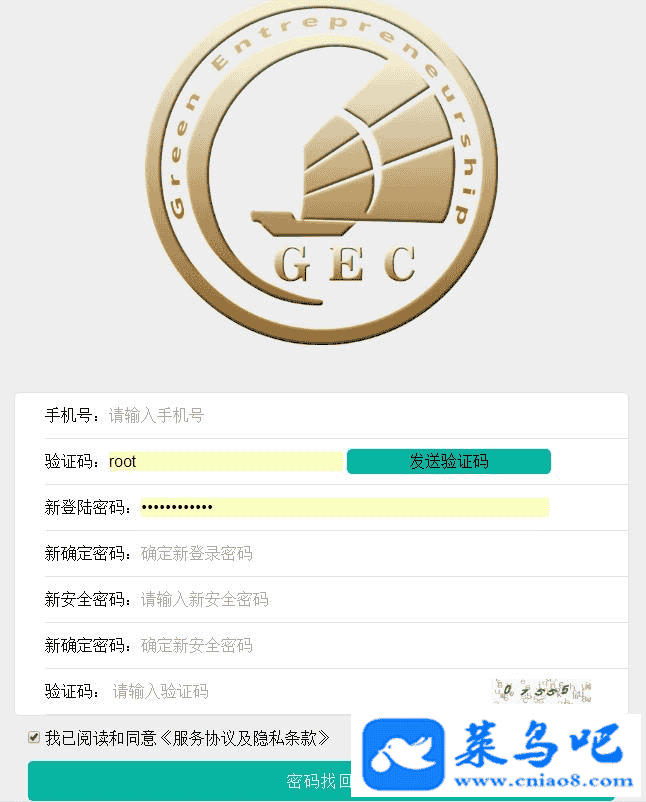This screenshot has width=646, height=802.
Task: Focus the 验证码 field containing root
Action: (225, 461)
